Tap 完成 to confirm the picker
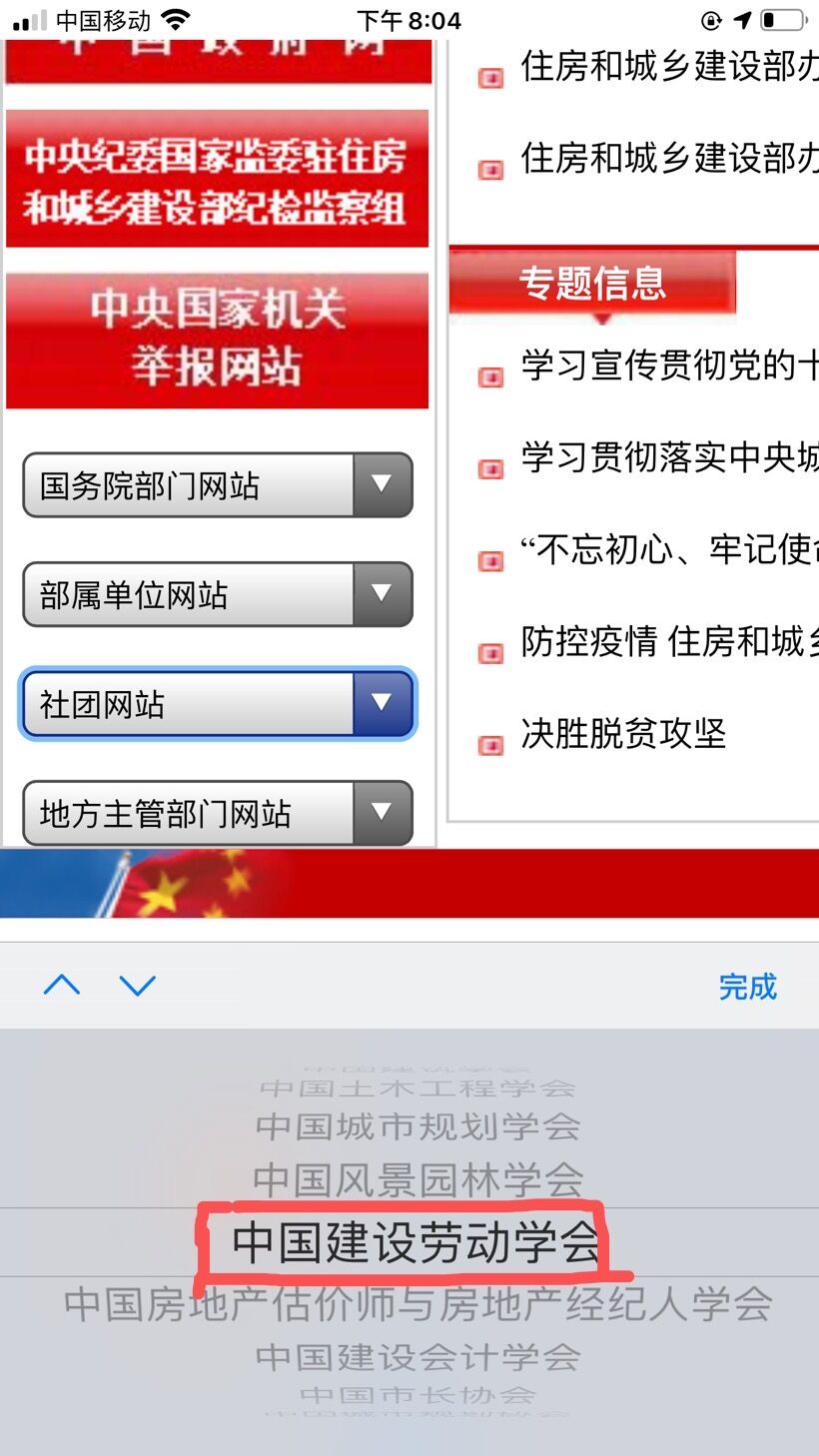Image resolution: width=819 pixels, height=1456 pixels. point(747,987)
